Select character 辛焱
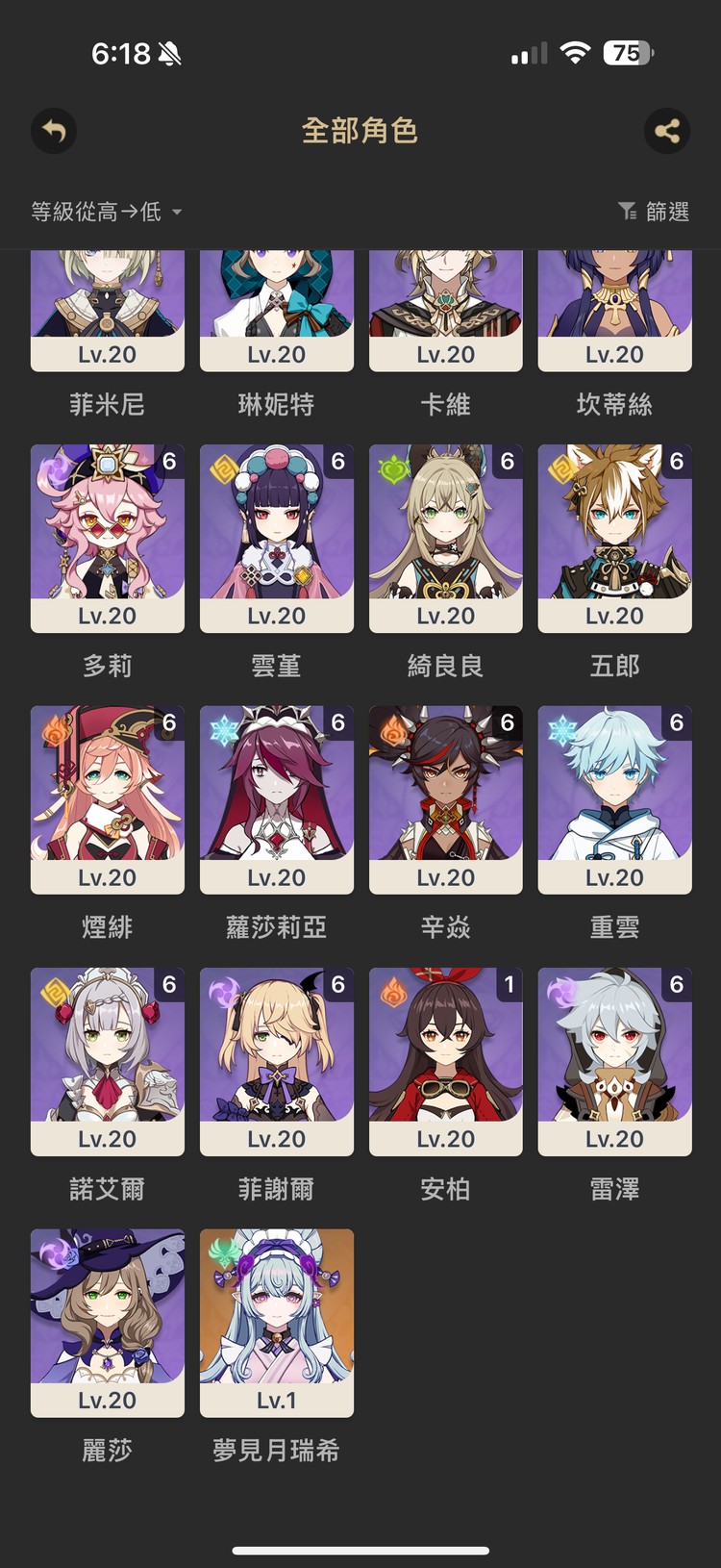This screenshot has width=721, height=1568. (x=446, y=800)
